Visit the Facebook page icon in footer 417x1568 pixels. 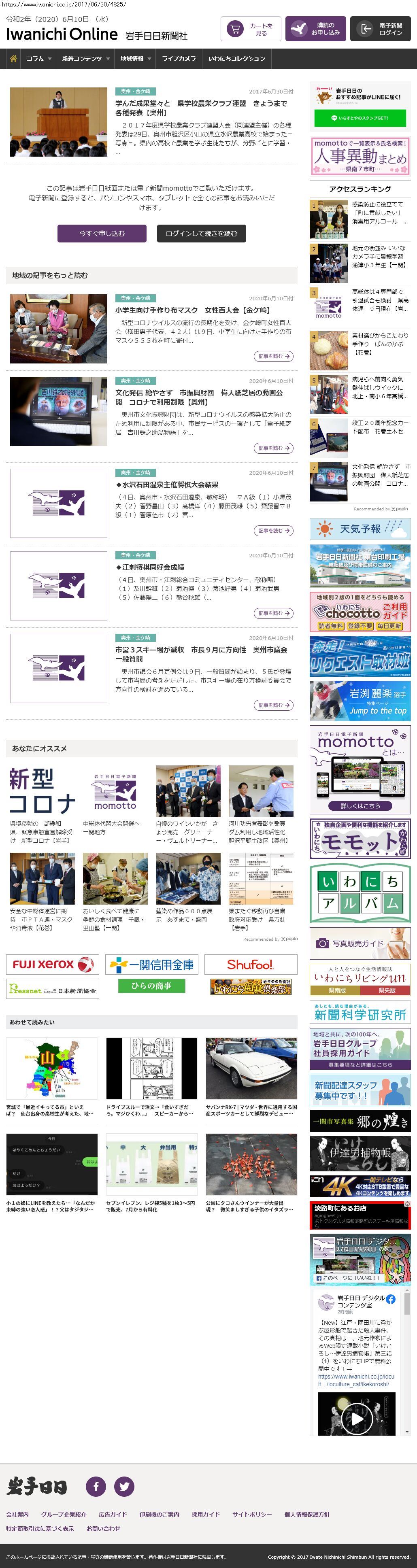(x=96, y=1486)
